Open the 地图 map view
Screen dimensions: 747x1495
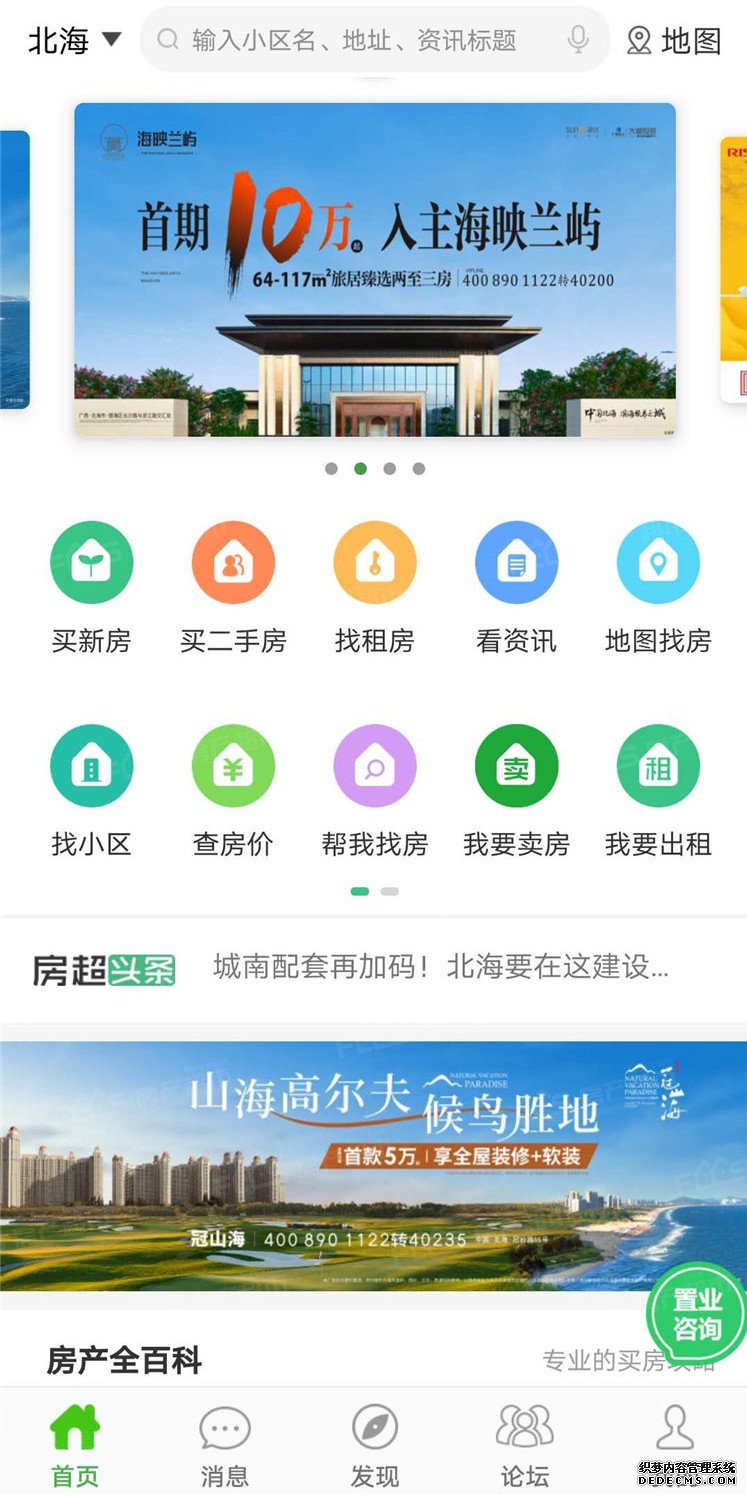[674, 40]
